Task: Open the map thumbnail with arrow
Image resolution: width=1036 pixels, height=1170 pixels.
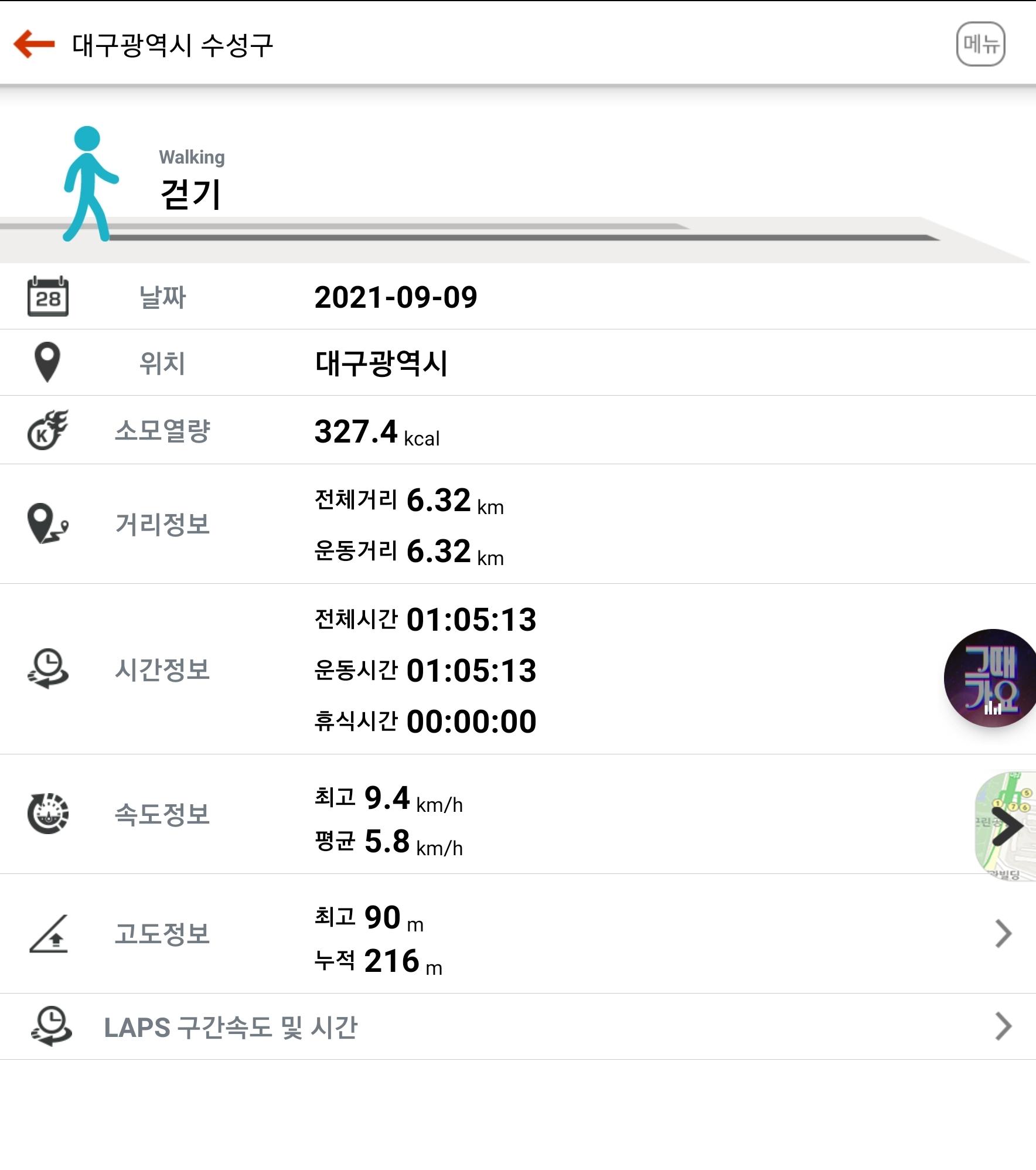Action: 1006,825
